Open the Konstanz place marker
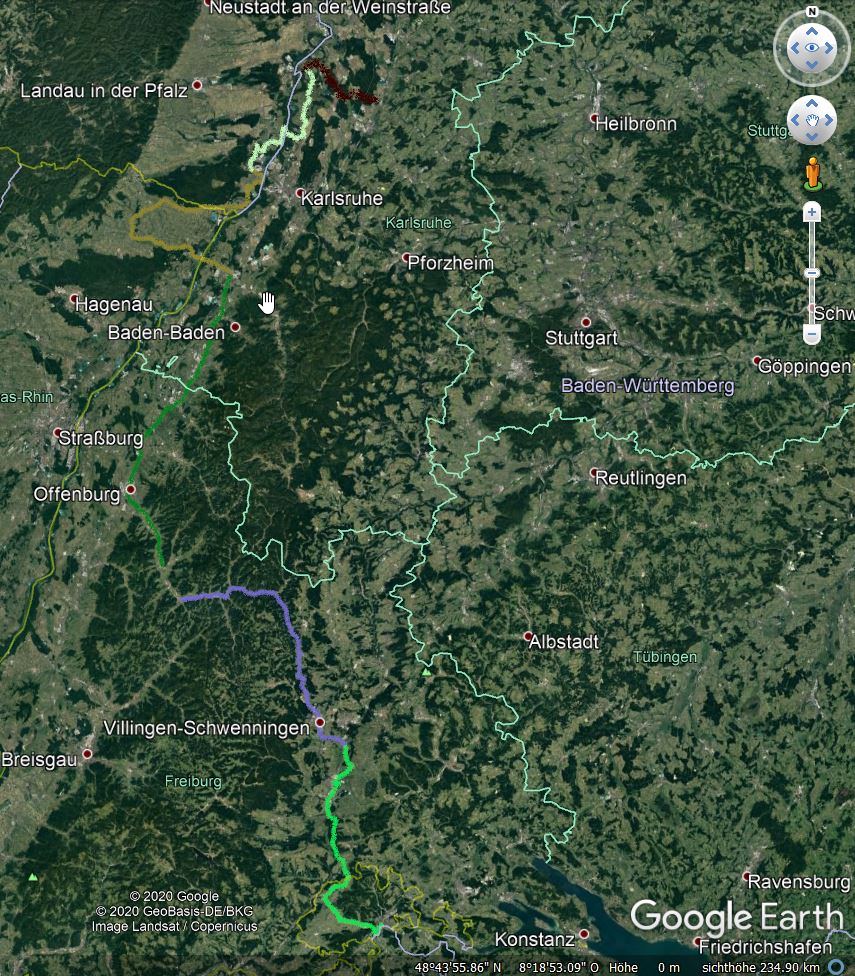Screen dimensions: 855x976 [584, 935]
